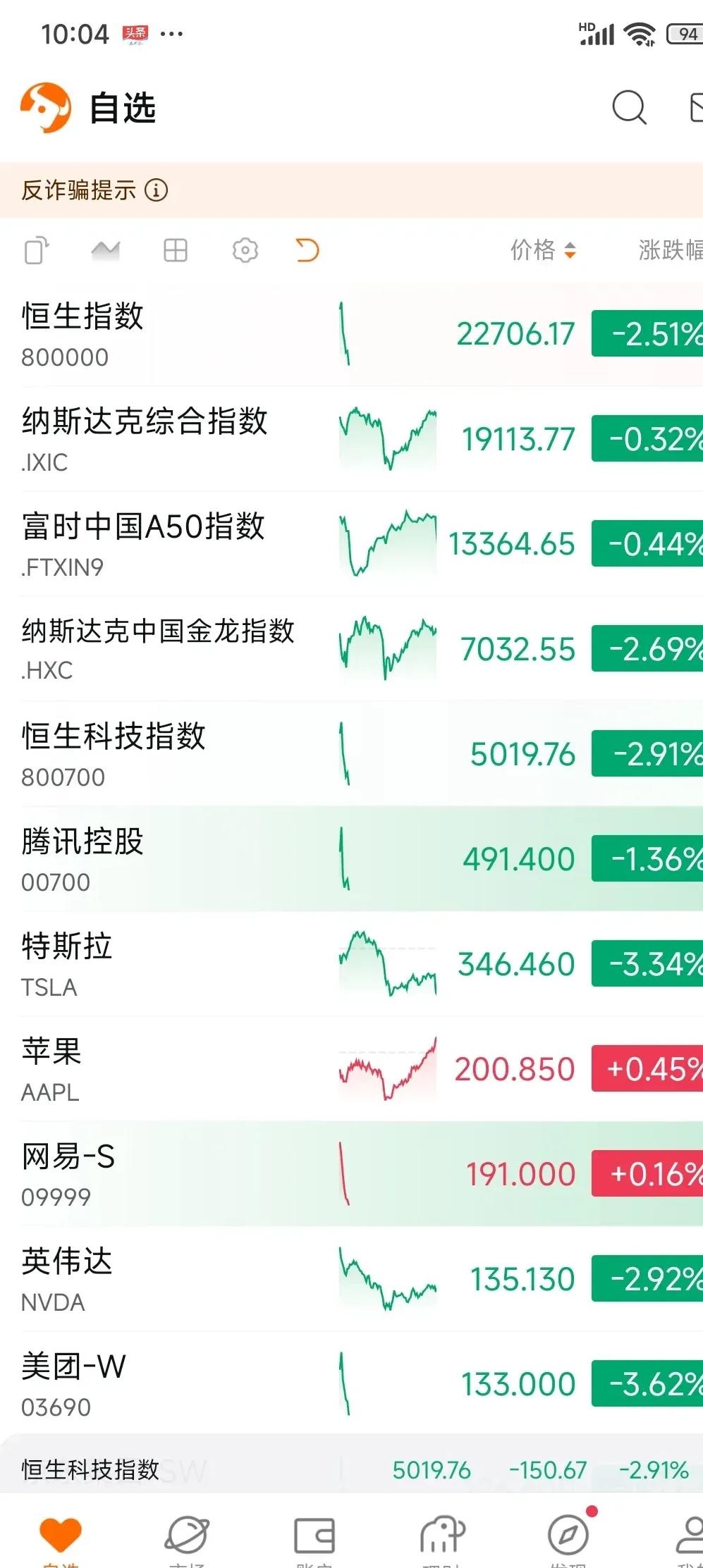Open the grid layout view icon
The image size is (703, 1568).
click(176, 249)
